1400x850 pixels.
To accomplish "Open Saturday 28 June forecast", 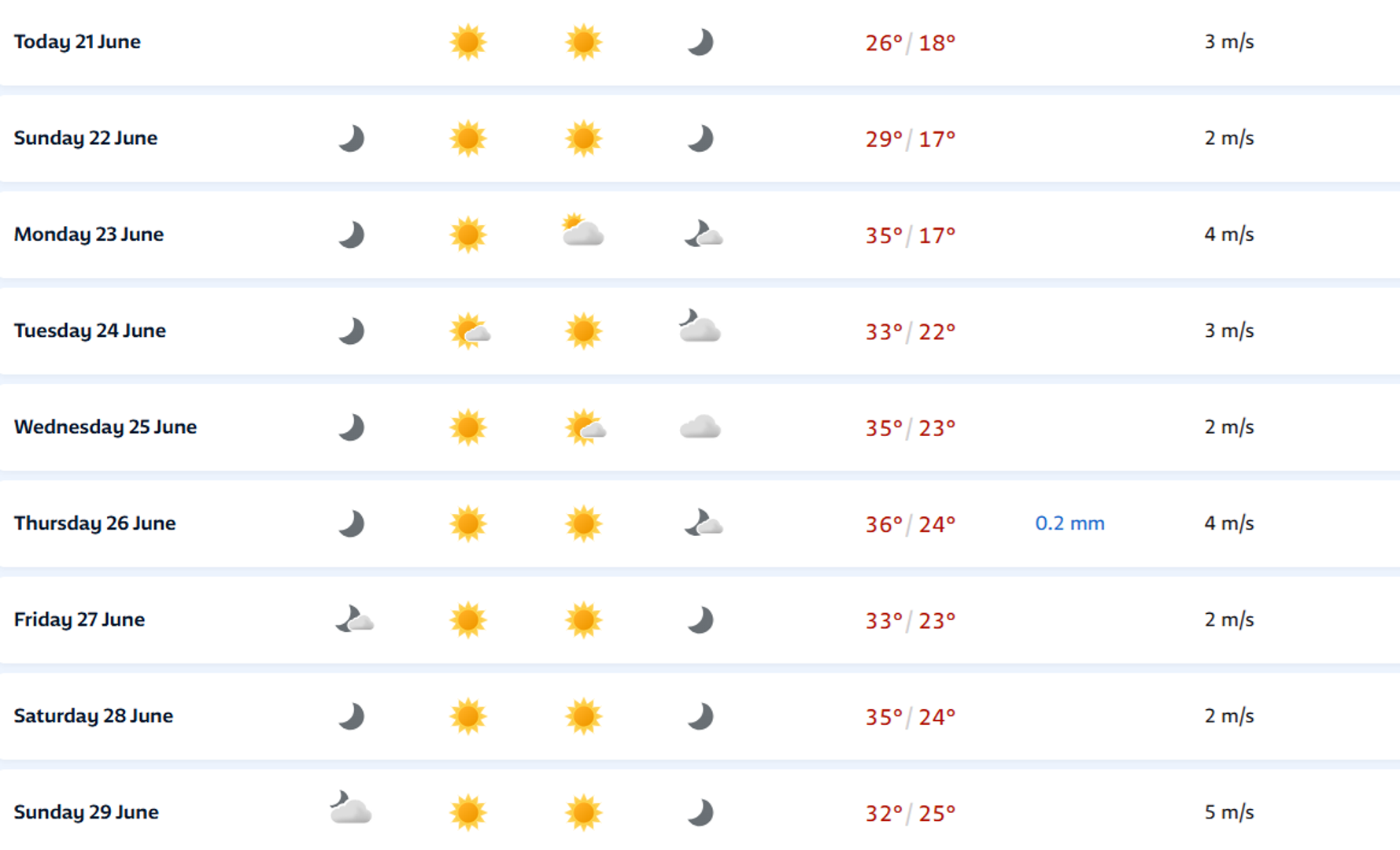I will (x=94, y=716).
